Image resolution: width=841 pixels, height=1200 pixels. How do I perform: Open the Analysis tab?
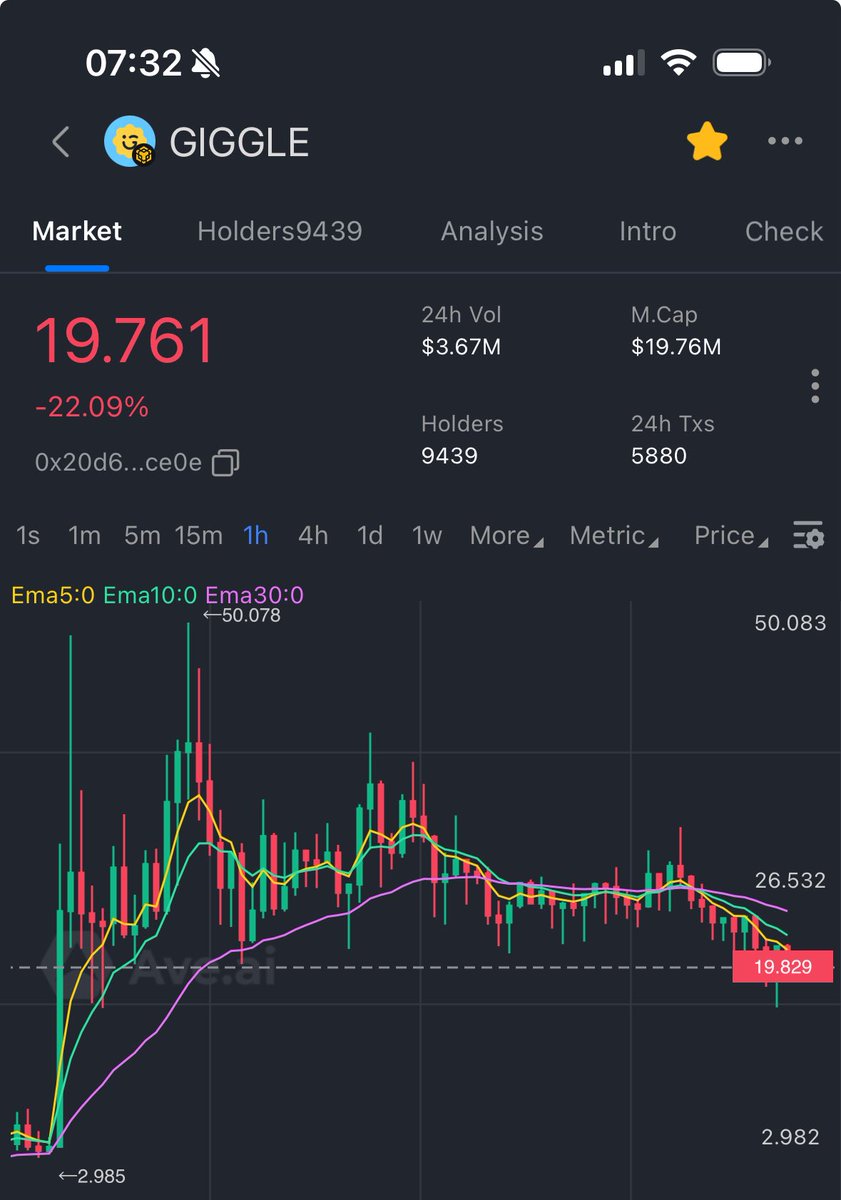coord(492,231)
